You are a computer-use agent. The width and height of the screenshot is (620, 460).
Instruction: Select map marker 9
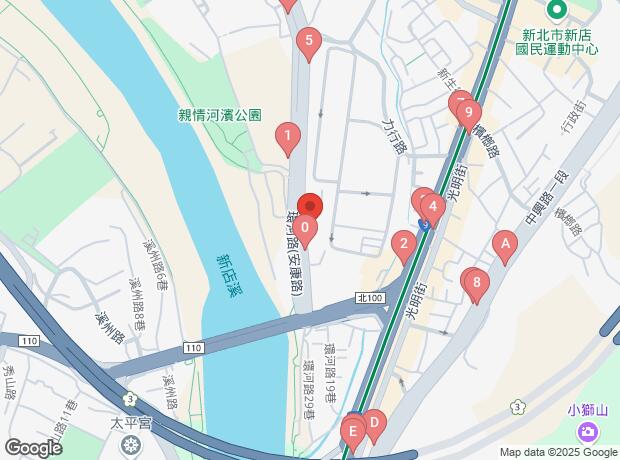coord(467,113)
